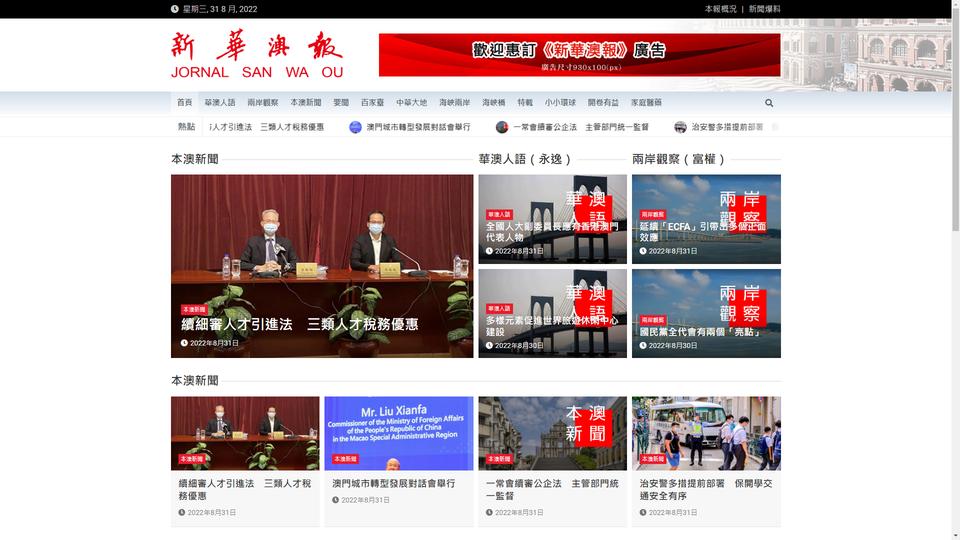Open the 新聞爆料 link at top

click(764, 9)
